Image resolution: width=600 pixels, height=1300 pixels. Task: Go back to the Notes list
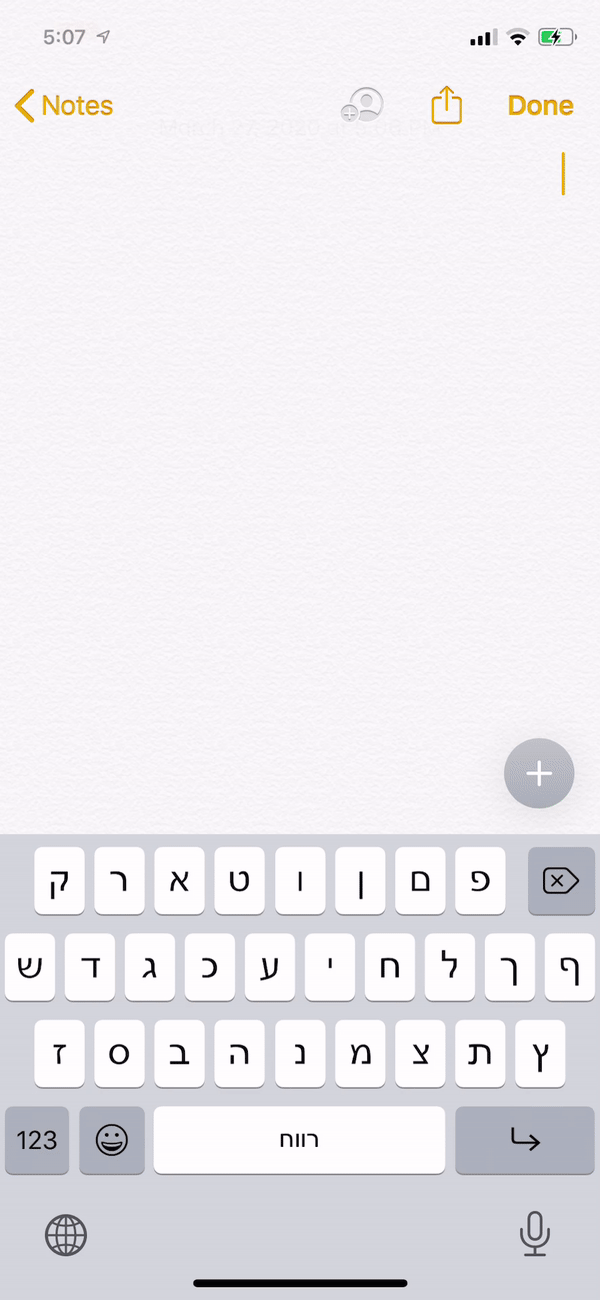64,105
